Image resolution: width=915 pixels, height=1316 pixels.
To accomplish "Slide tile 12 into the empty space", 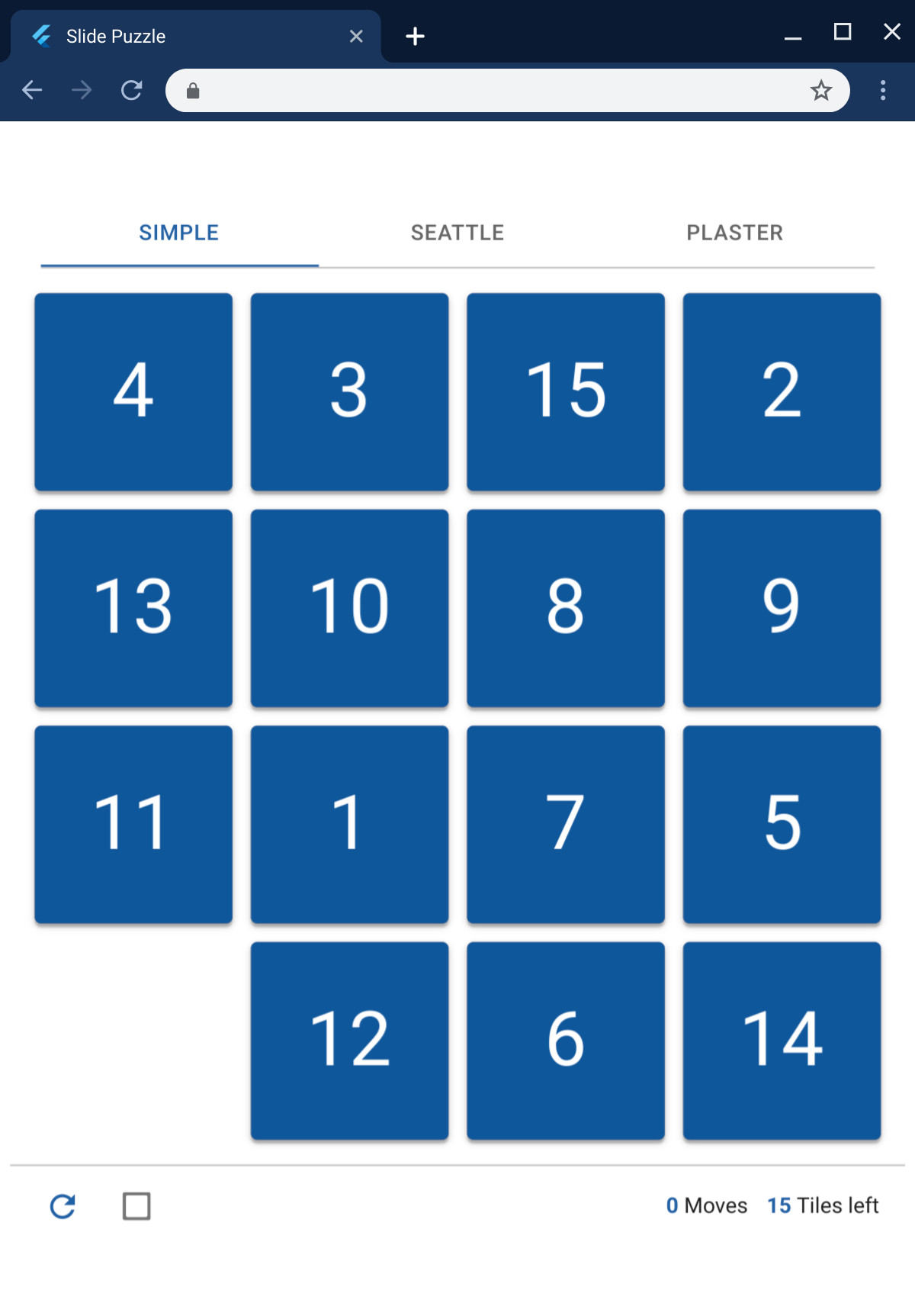I will pos(349,1040).
